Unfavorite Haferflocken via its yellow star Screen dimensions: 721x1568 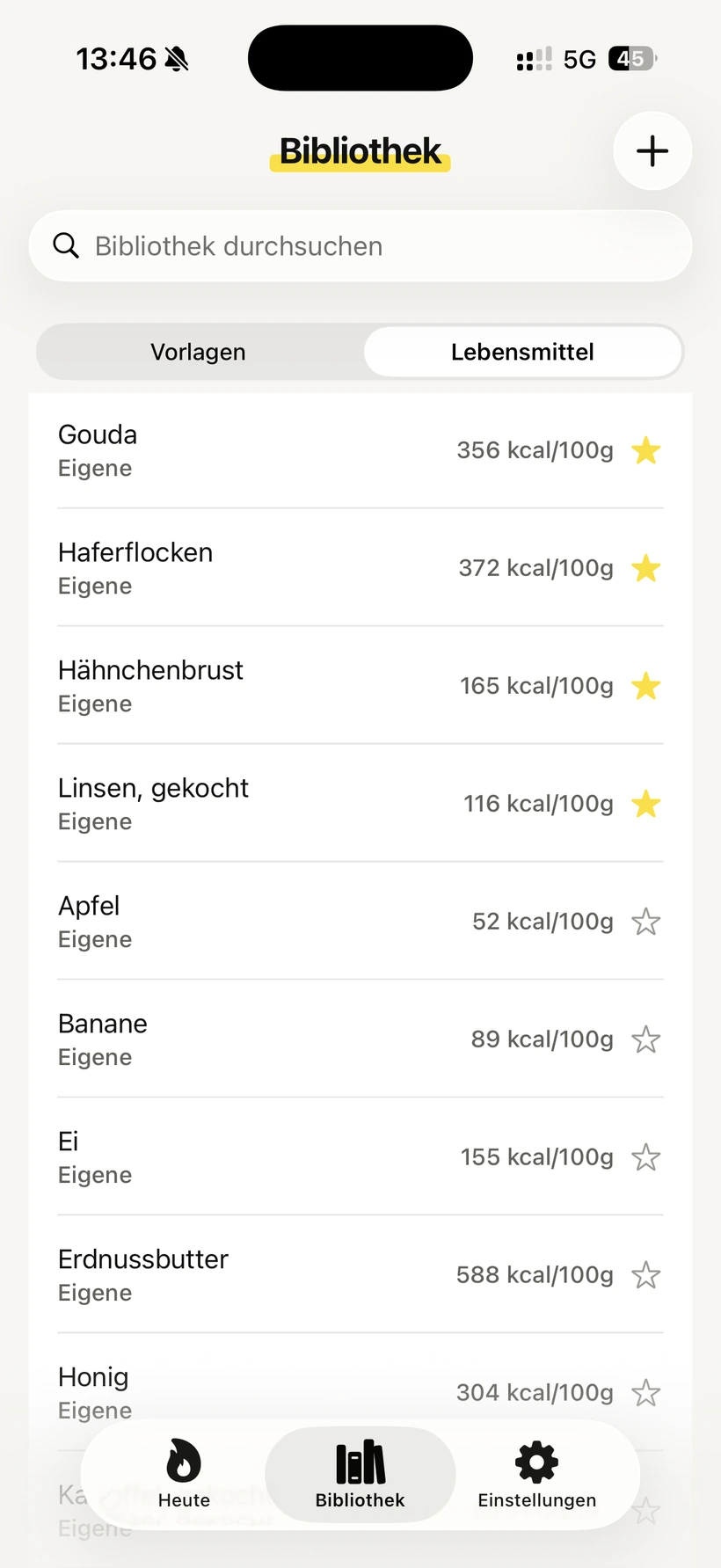click(646, 568)
